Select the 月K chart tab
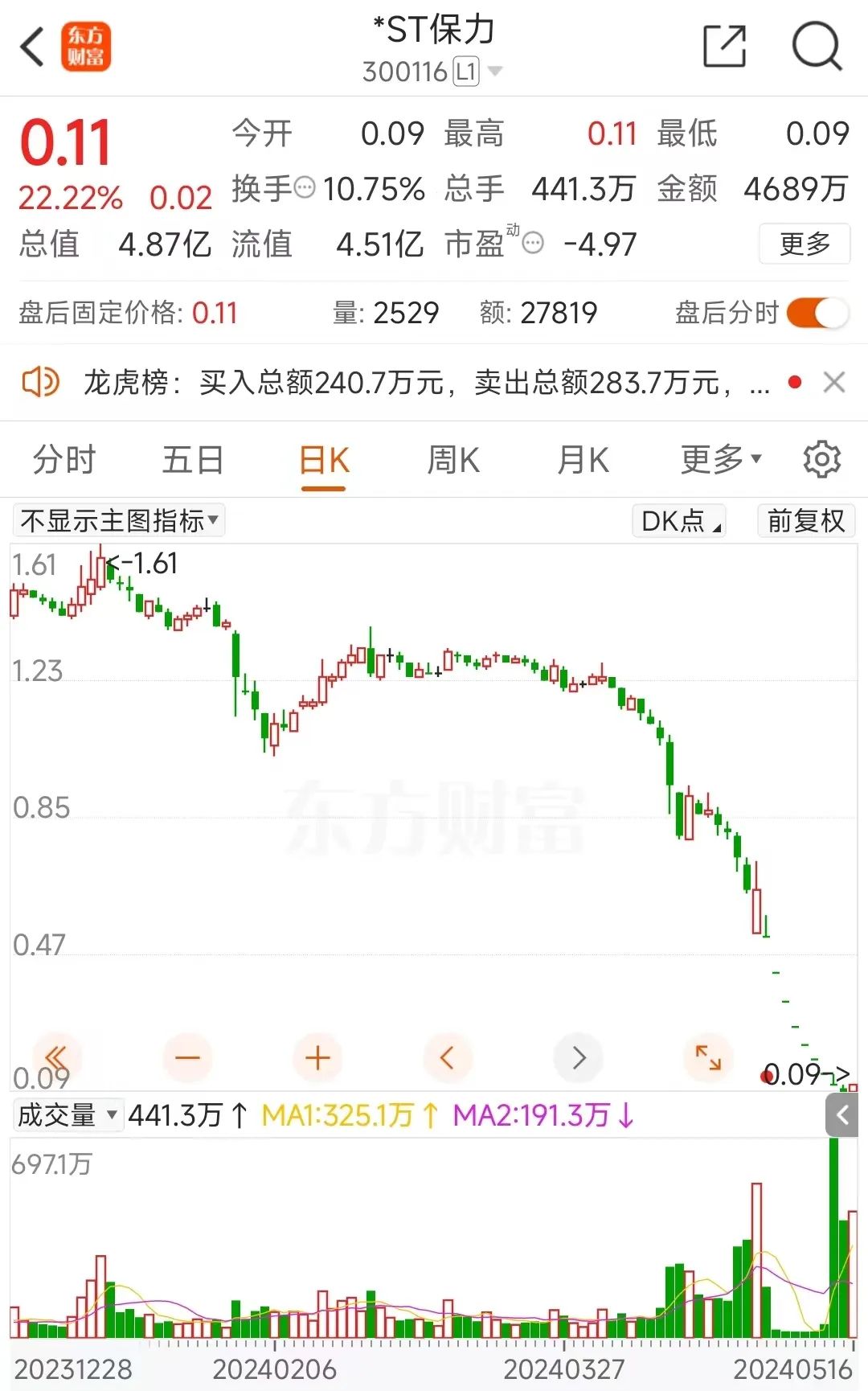Image resolution: width=868 pixels, height=1391 pixels. pyautogui.click(x=583, y=461)
